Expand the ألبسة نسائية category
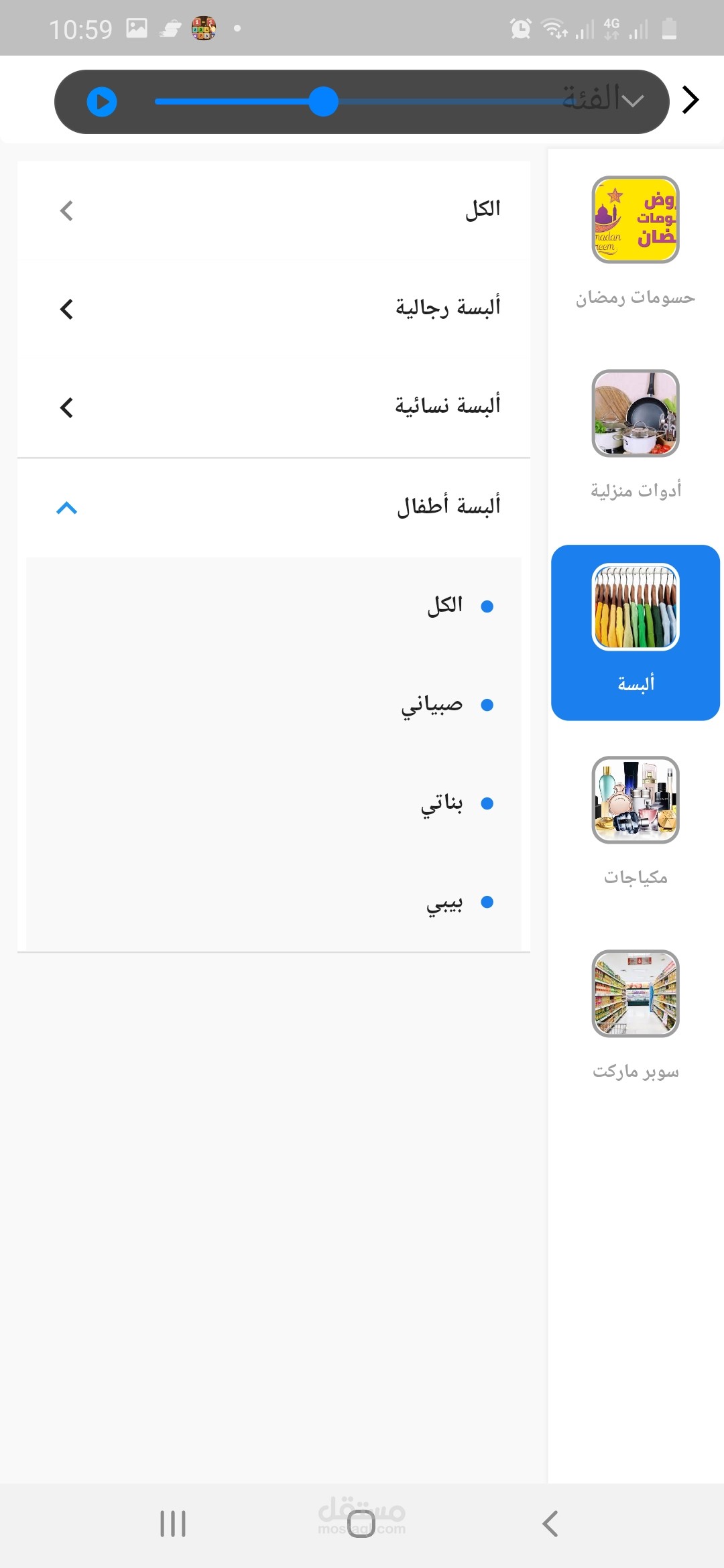724x1568 pixels. pyautogui.click(x=274, y=407)
